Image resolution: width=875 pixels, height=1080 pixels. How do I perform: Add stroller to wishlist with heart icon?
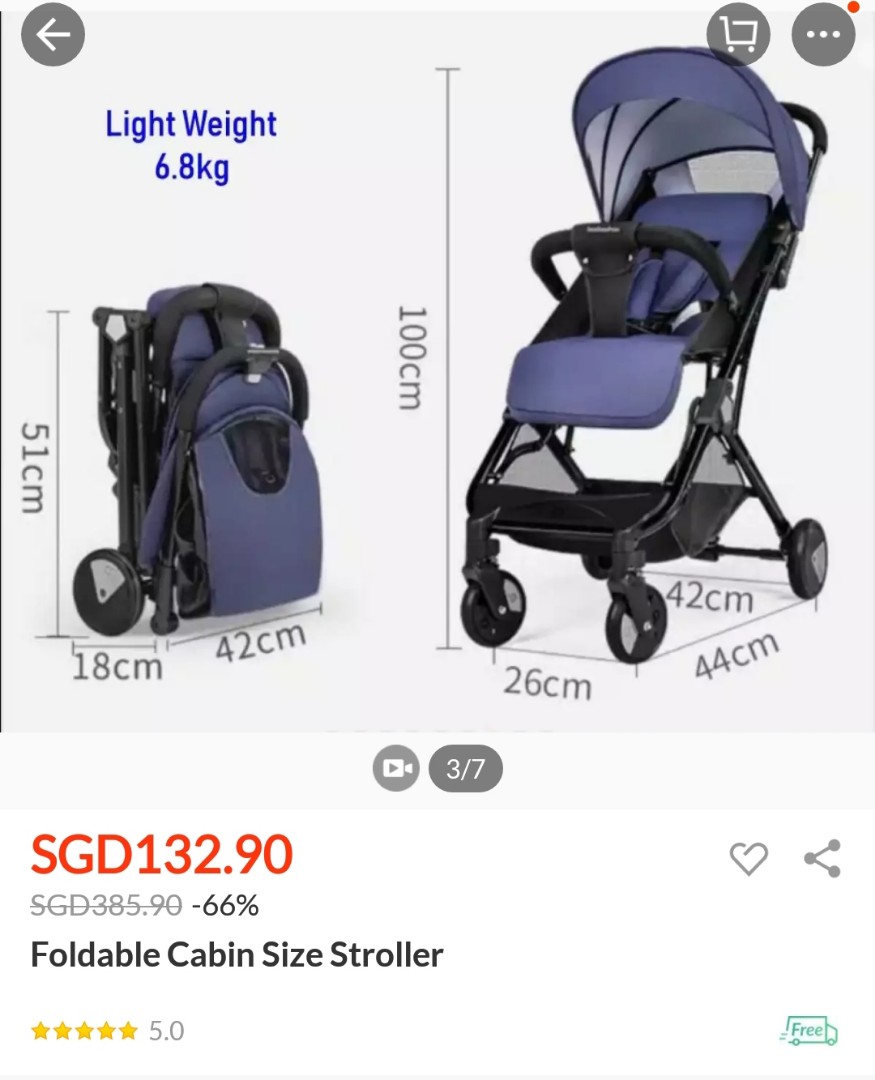(748, 859)
